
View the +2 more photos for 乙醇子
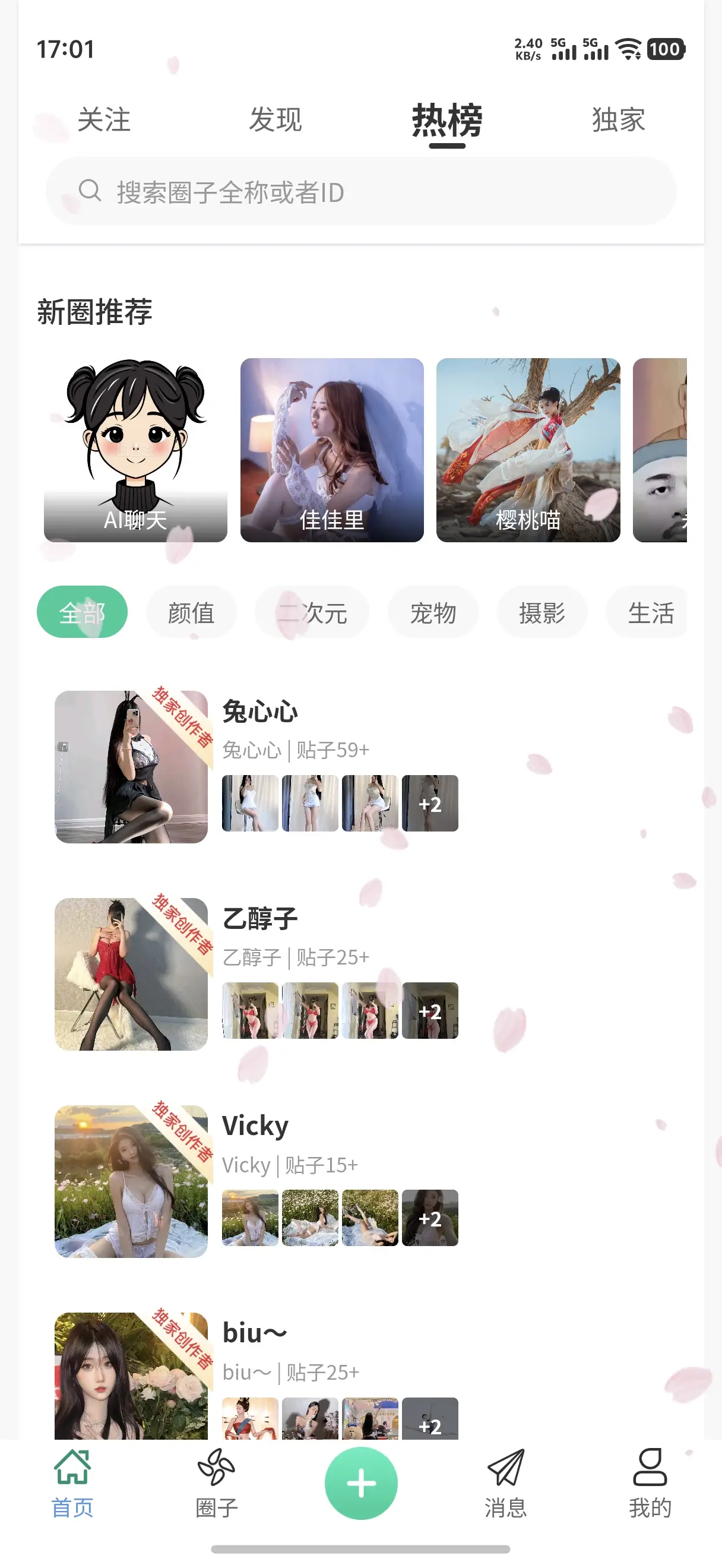(x=430, y=1010)
